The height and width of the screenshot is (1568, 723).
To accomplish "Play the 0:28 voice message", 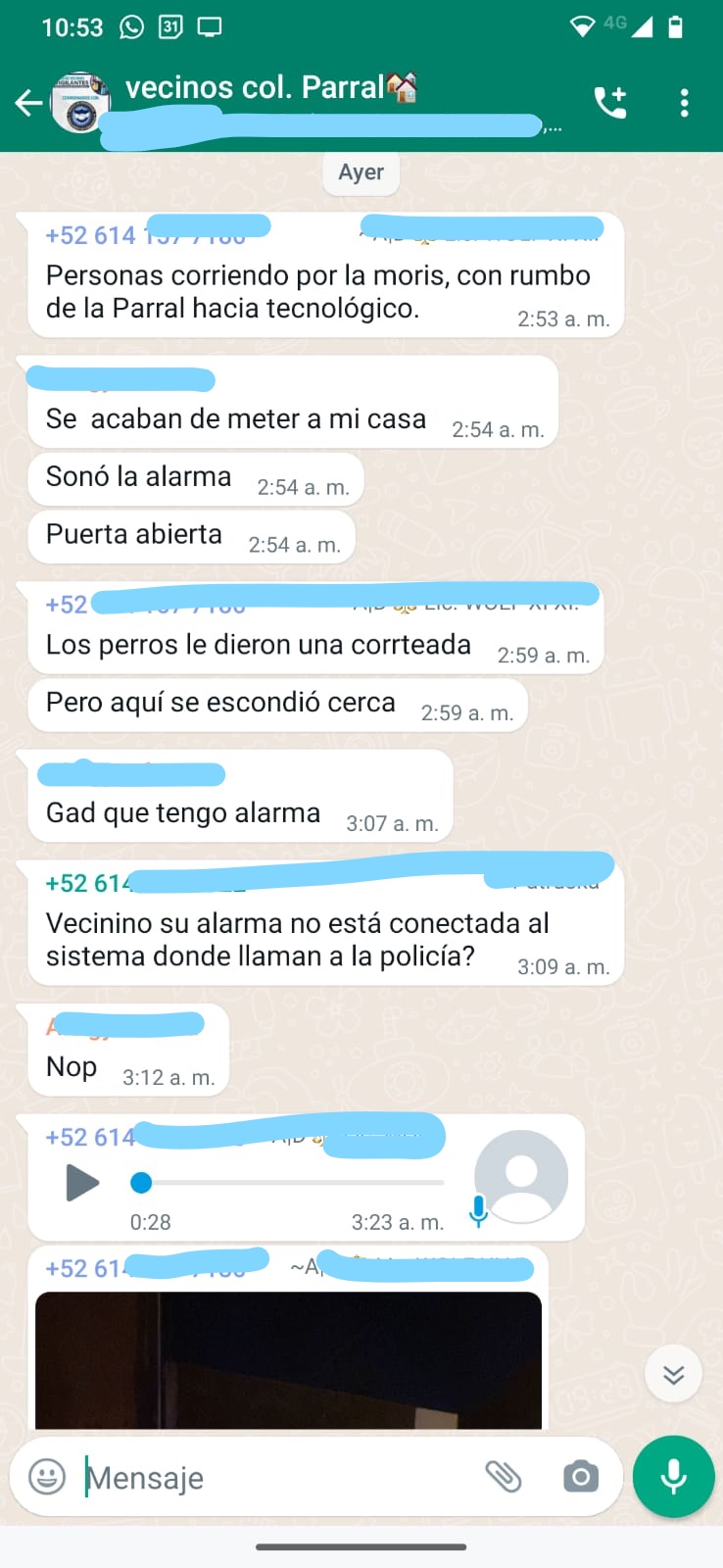I will tap(82, 1182).
